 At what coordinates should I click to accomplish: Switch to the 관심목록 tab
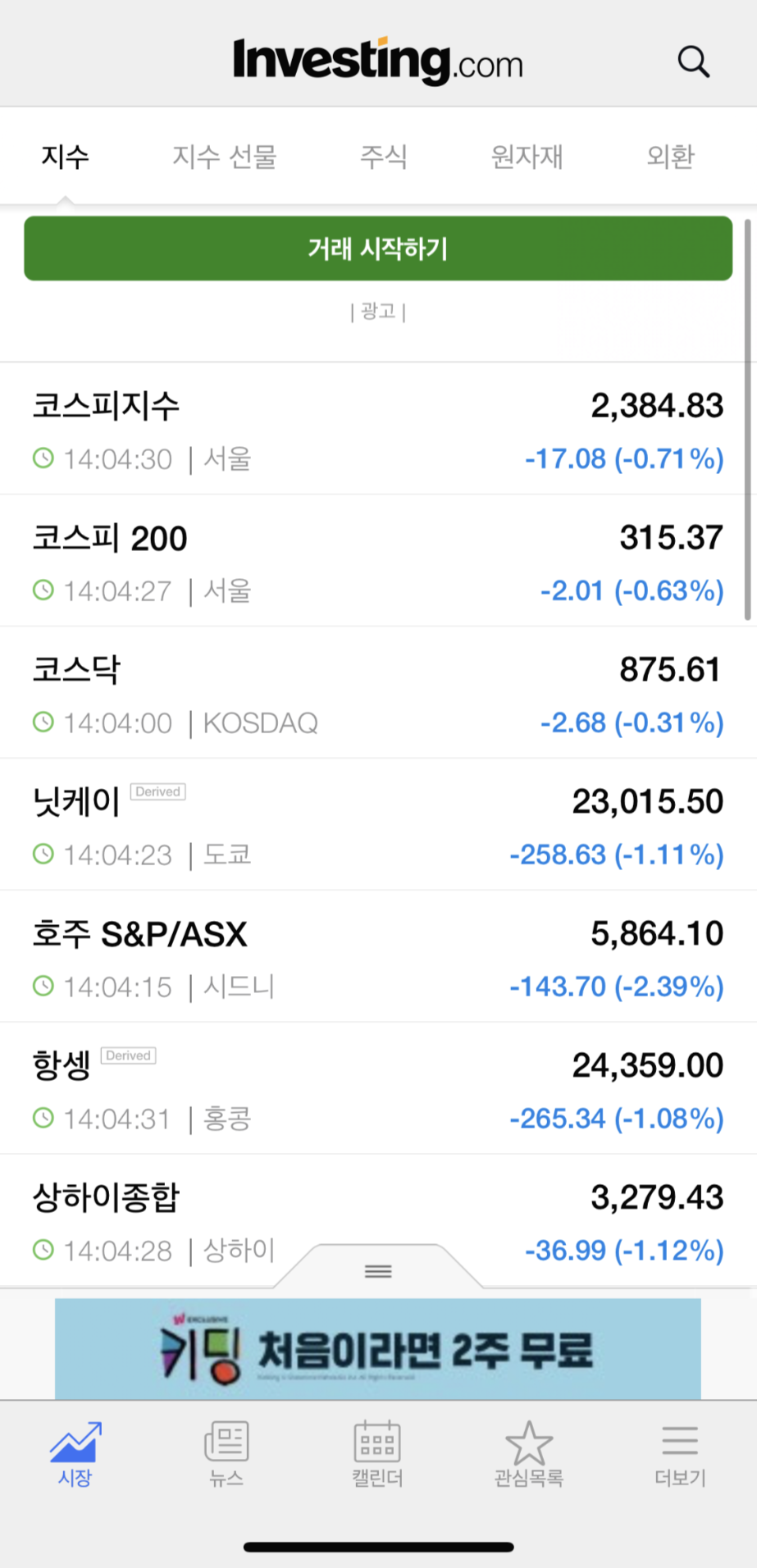pos(529,1455)
